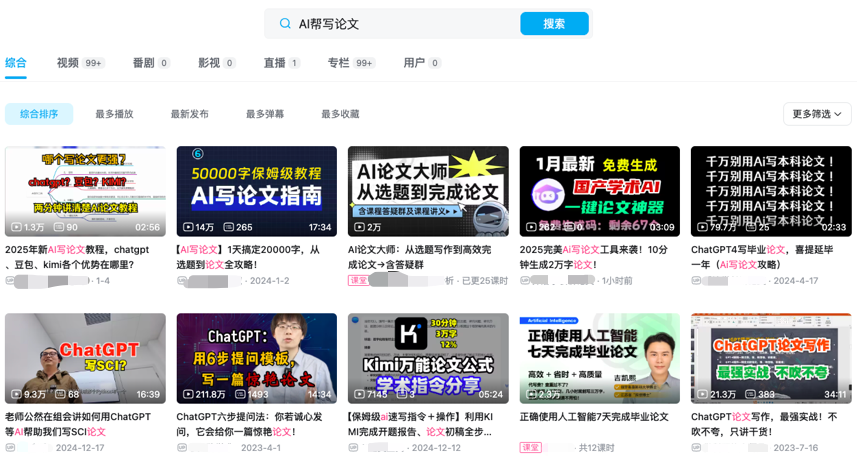Expand the 更多筛选 dropdown
Image resolution: width=857 pixels, height=463 pixels.
point(817,114)
